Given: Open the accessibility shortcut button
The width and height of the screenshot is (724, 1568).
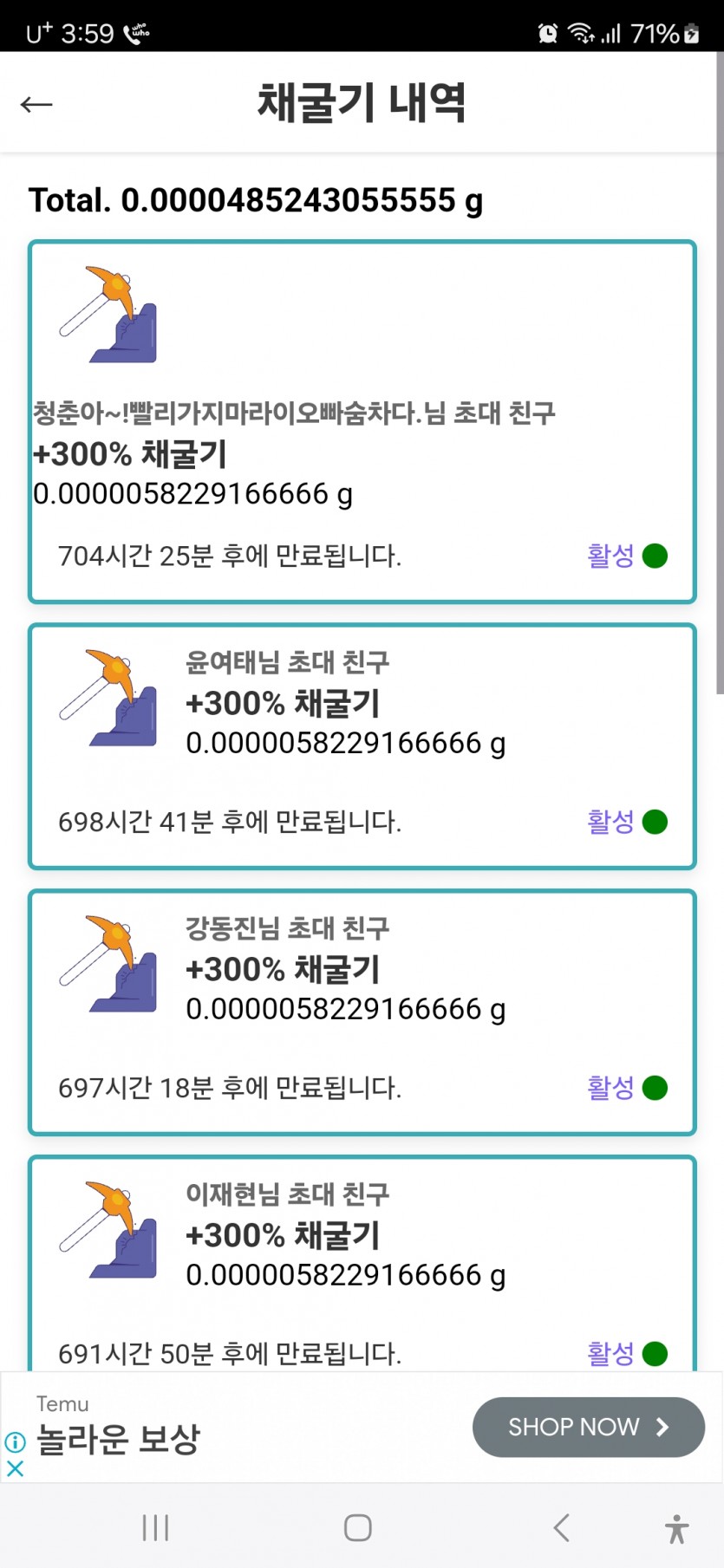Looking at the screenshot, I should tap(677, 1528).
